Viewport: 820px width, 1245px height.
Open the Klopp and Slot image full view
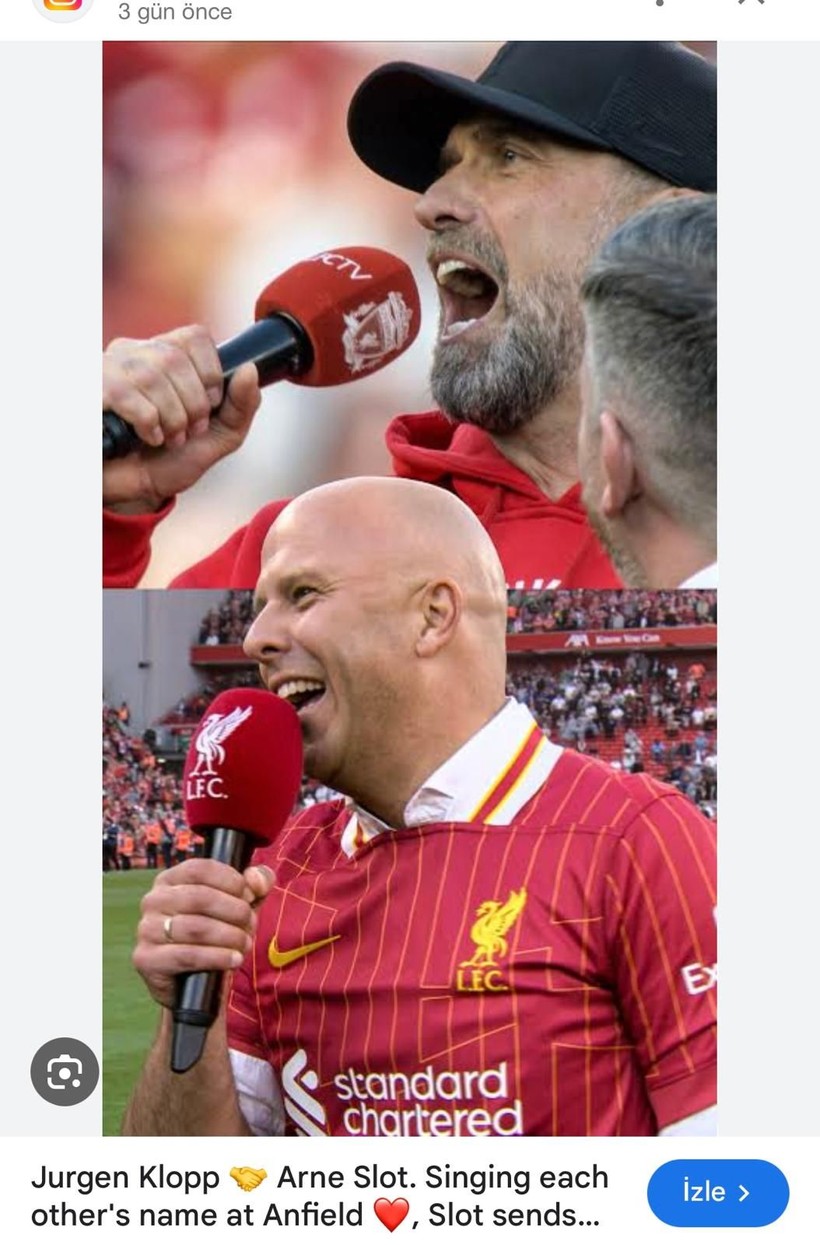409,588
